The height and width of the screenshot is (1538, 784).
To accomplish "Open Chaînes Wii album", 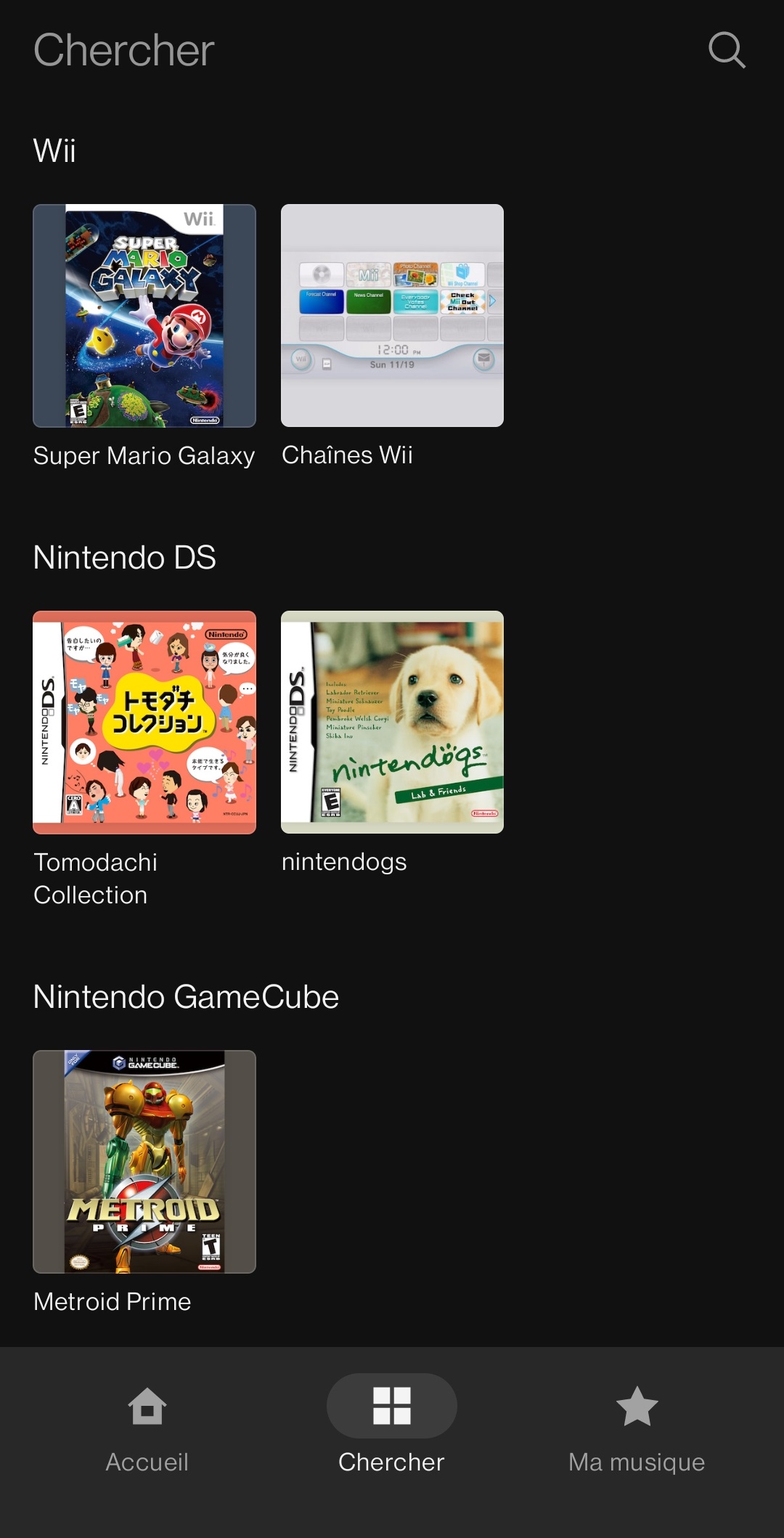I will (392, 316).
